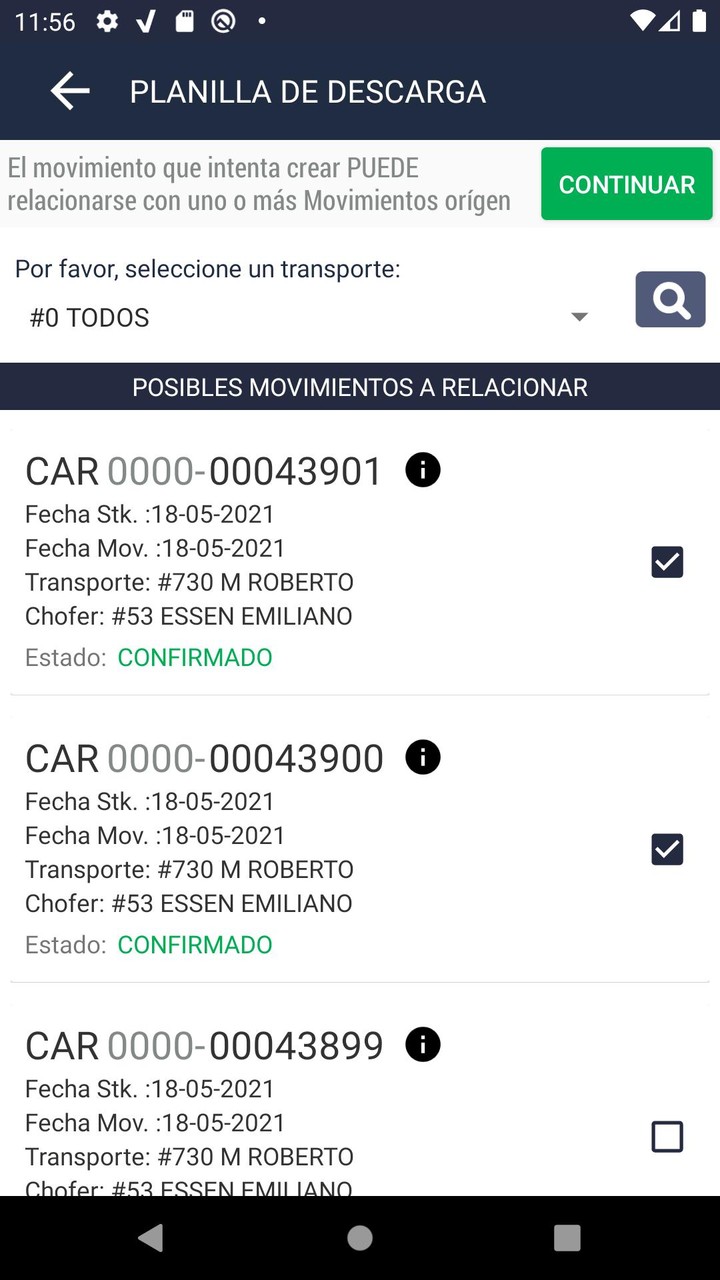Tap the green CONTINUAR button
The width and height of the screenshot is (720, 1280).
click(627, 184)
